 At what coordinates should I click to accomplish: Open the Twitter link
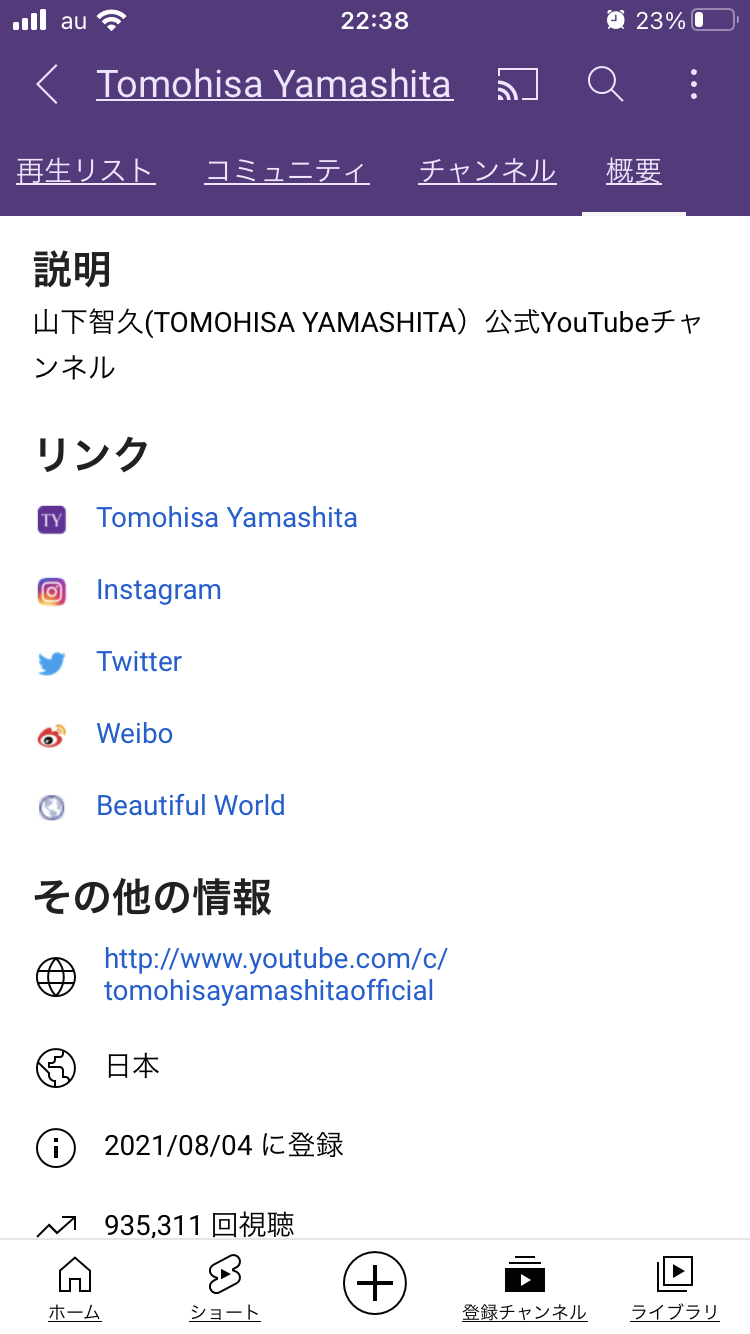[139, 662]
